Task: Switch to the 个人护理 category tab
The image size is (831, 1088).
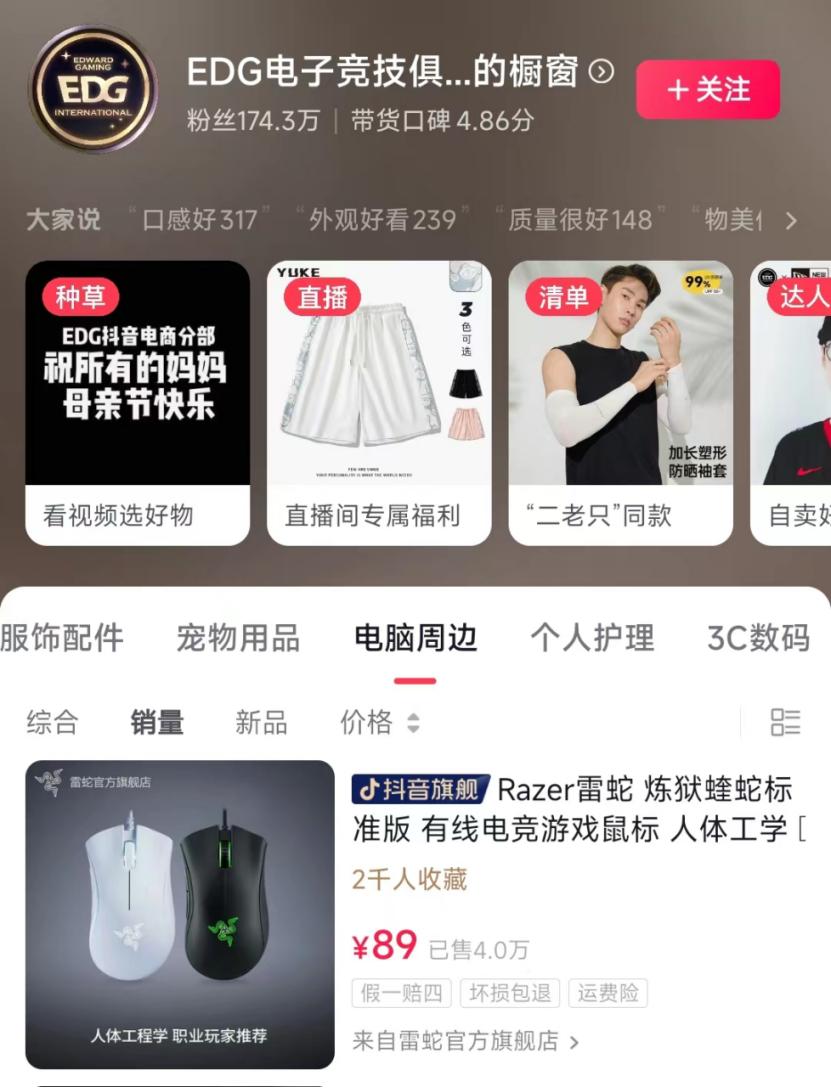Action: click(592, 638)
